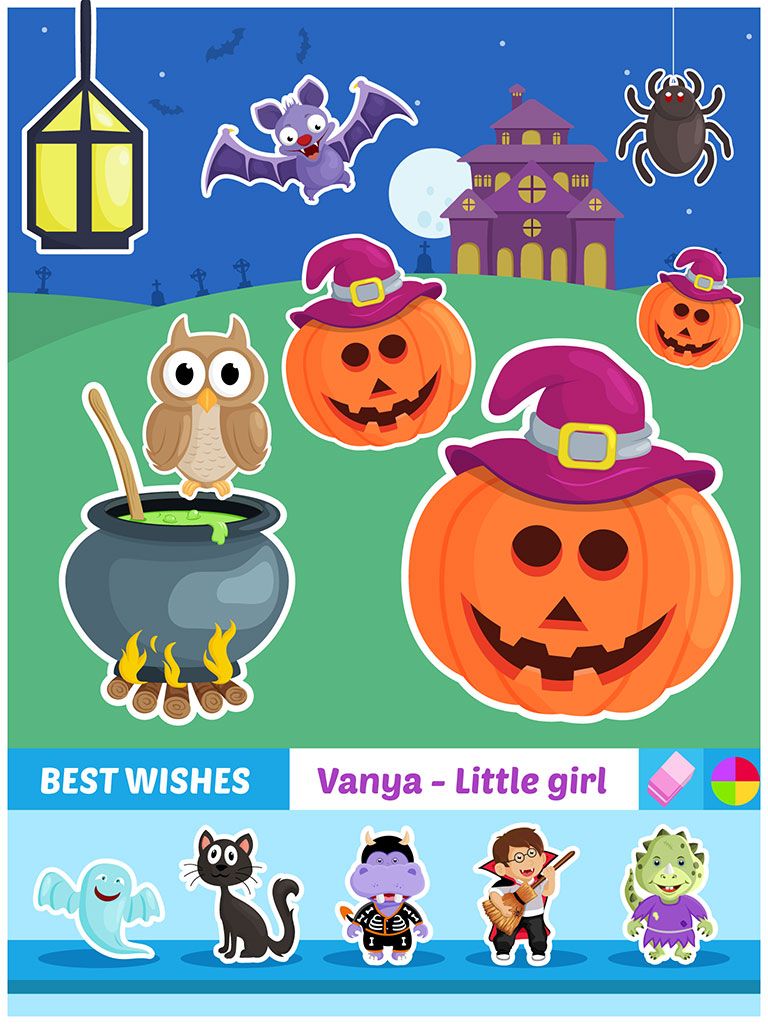Edit the Vanya - Little girl text field
Screen dimensions: 768x1024
point(462,780)
